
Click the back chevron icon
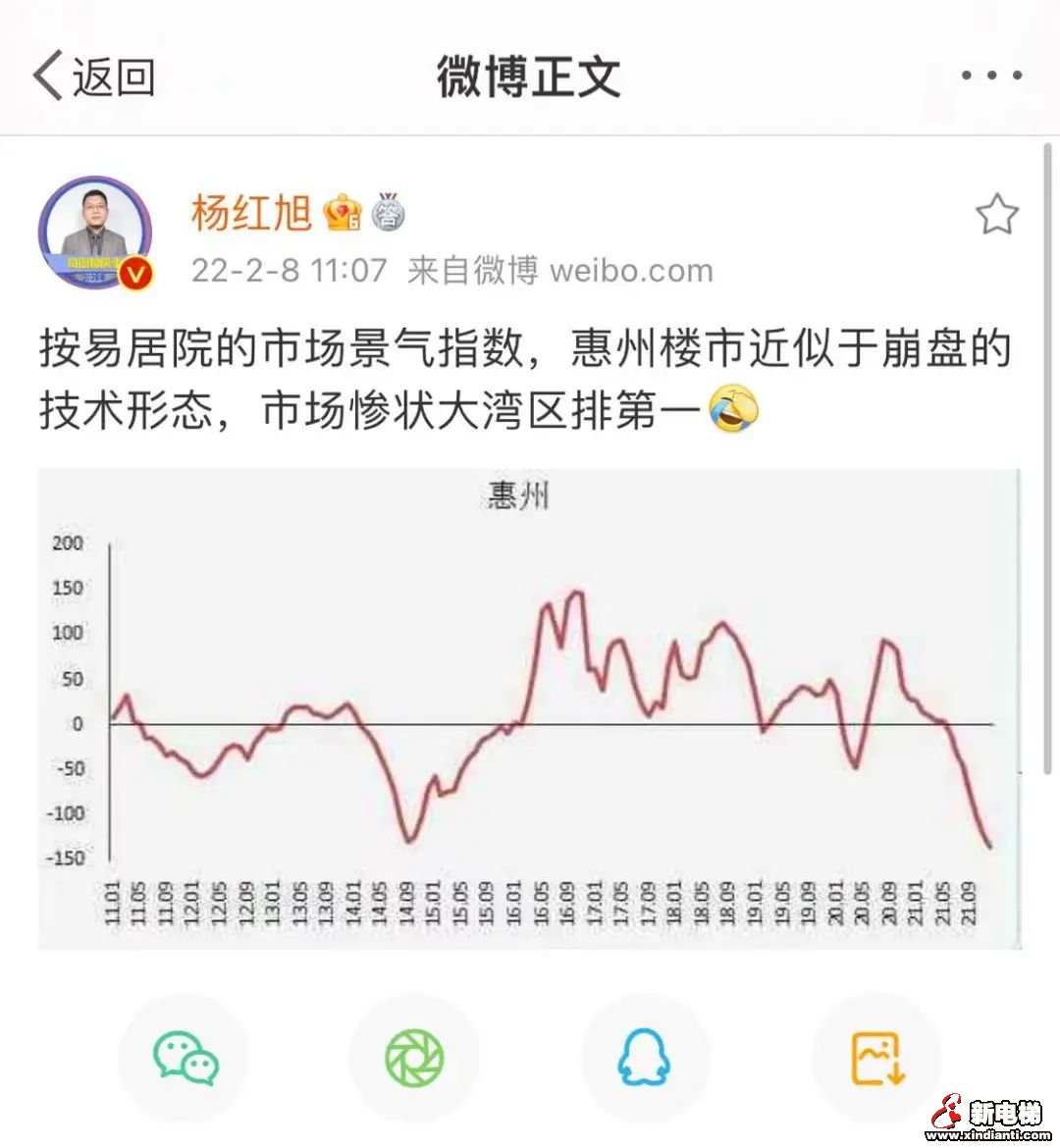46,75
